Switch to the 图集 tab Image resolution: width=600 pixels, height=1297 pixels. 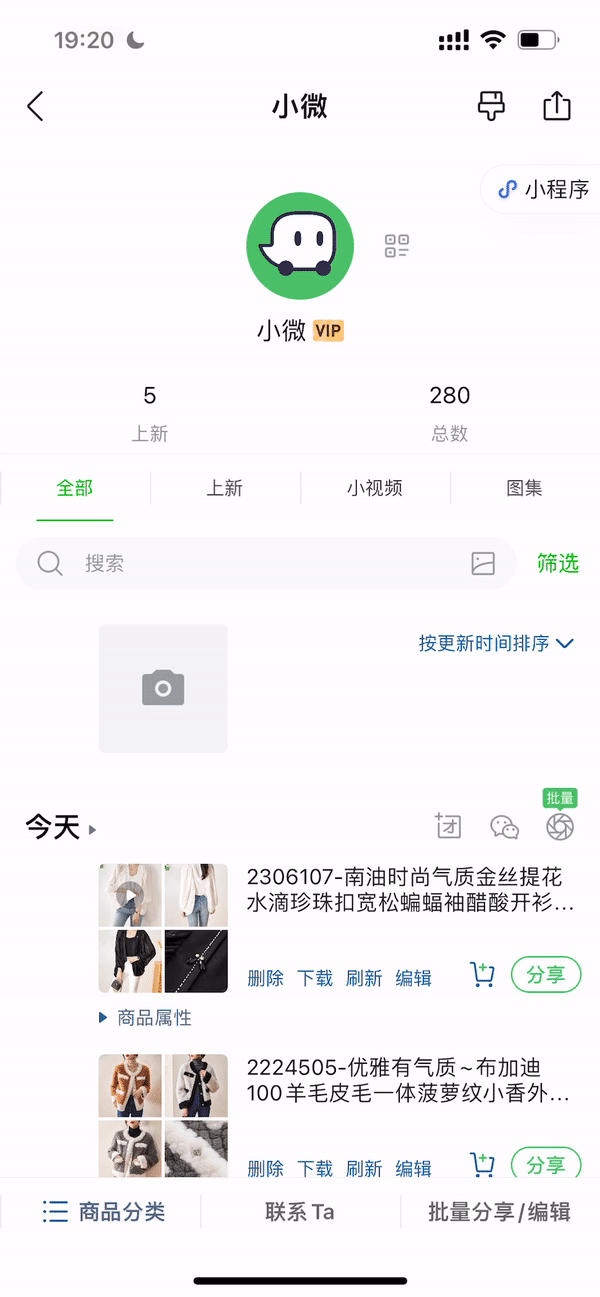(525, 489)
